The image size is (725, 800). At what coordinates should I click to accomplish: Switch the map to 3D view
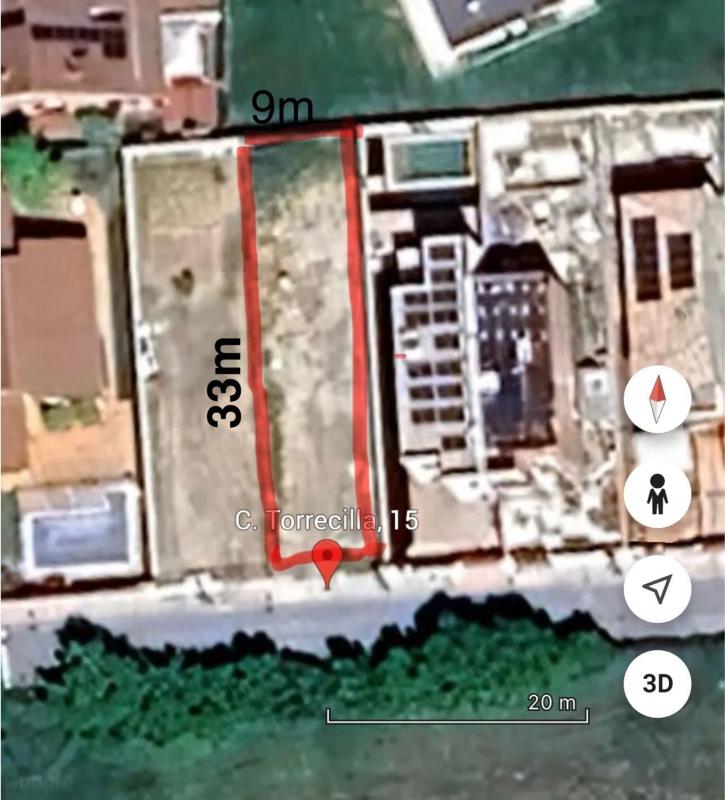(657, 684)
